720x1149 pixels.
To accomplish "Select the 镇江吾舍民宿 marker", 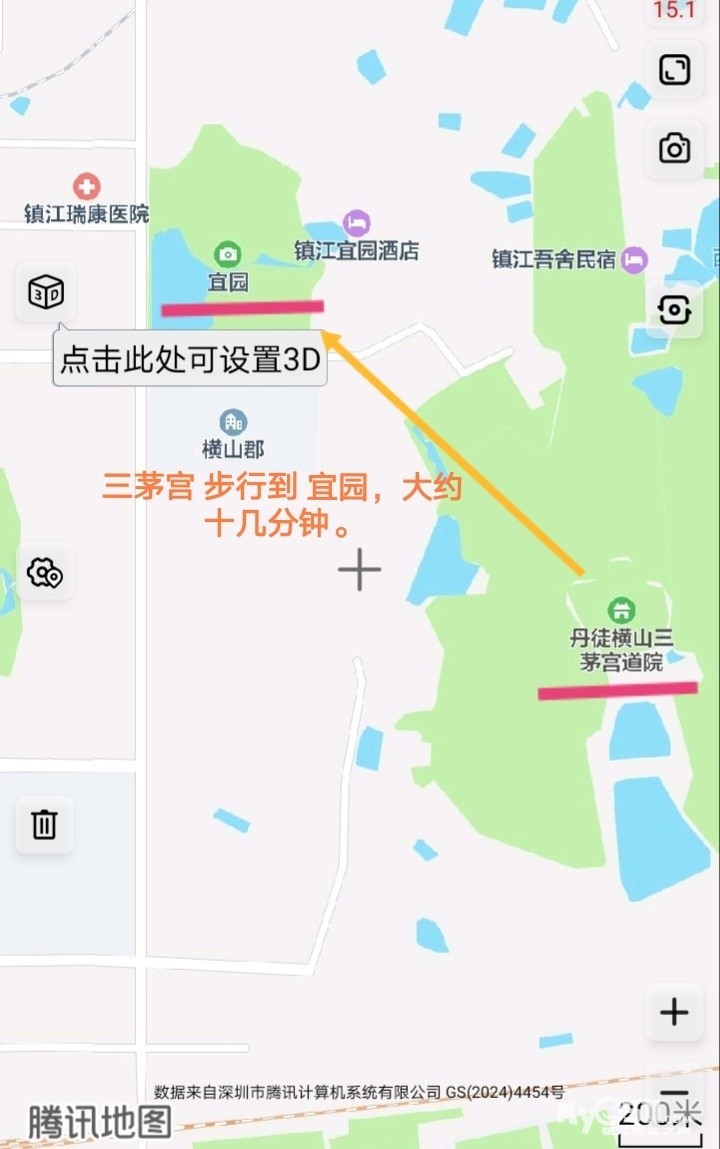I will (x=633, y=260).
